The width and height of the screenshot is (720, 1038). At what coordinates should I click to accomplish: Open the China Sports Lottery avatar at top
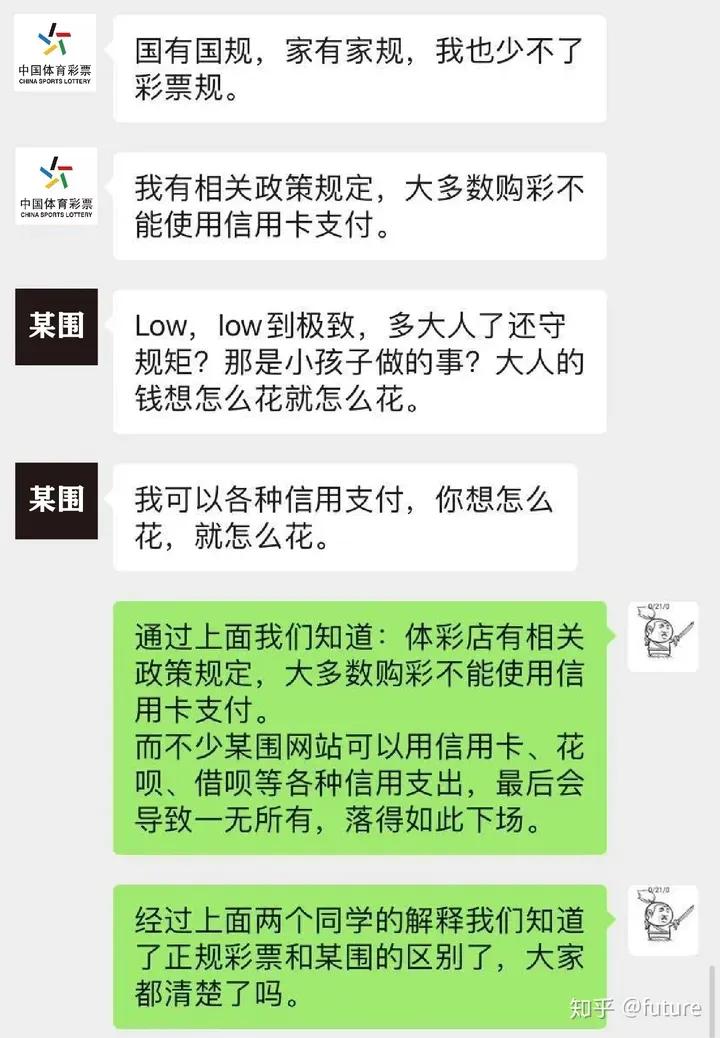[54, 53]
